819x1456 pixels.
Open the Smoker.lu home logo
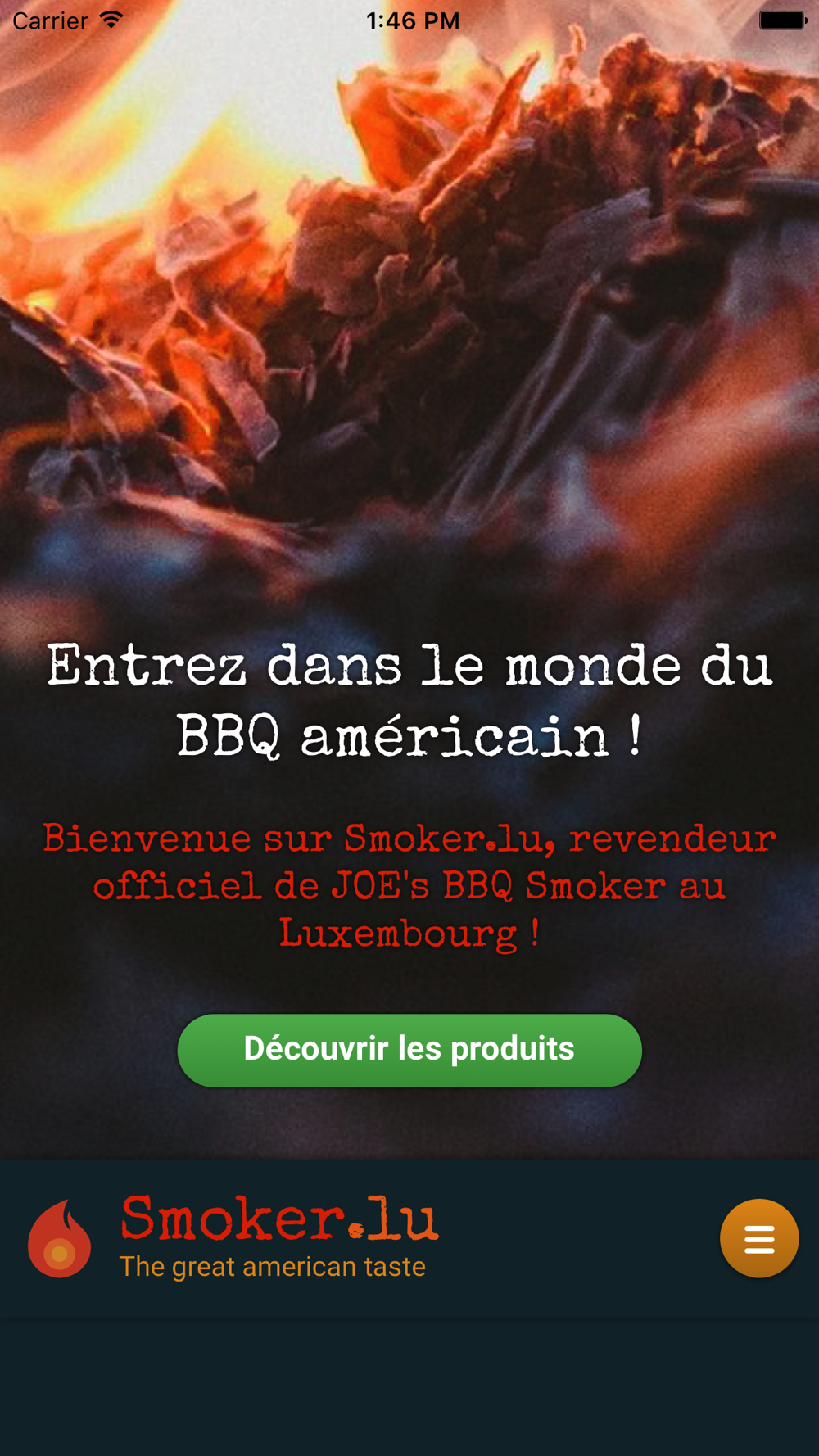233,1237
